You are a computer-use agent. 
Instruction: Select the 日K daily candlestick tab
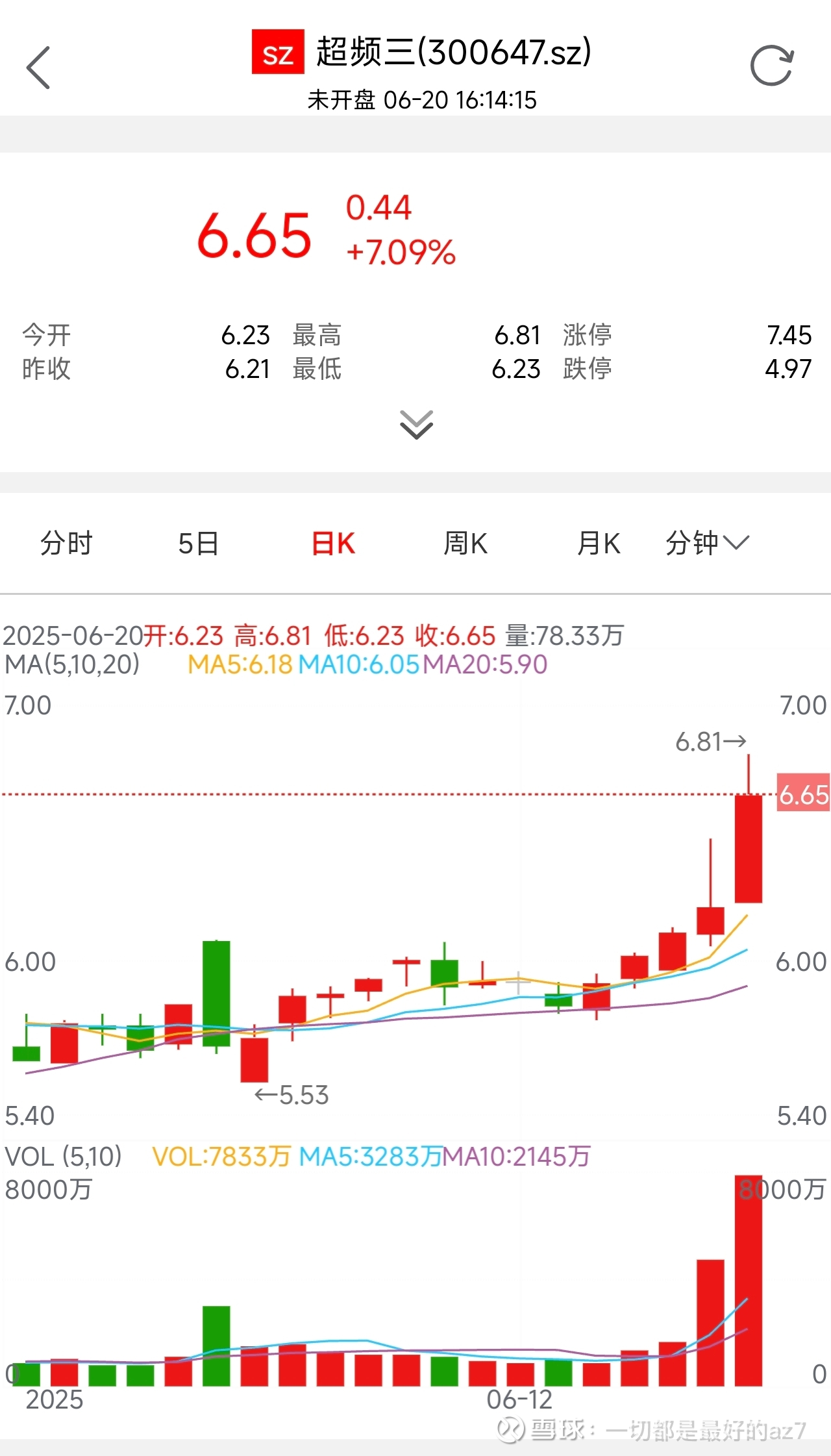click(x=334, y=543)
